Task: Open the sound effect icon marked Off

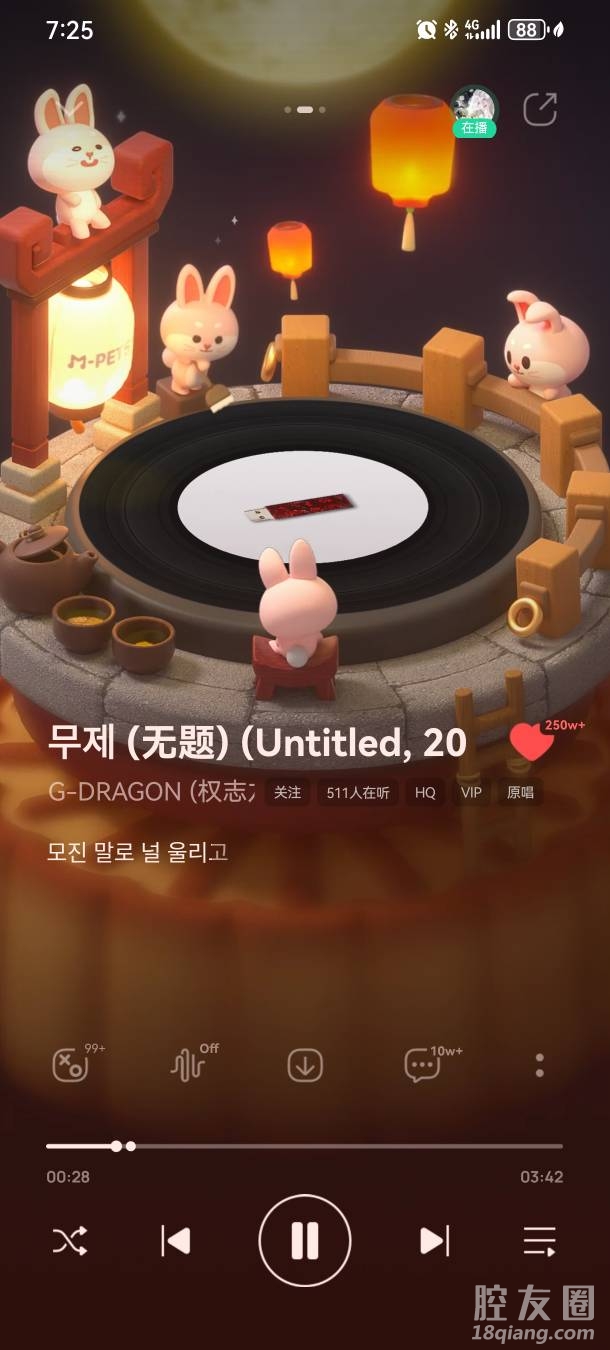Action: pyautogui.click(x=188, y=1065)
